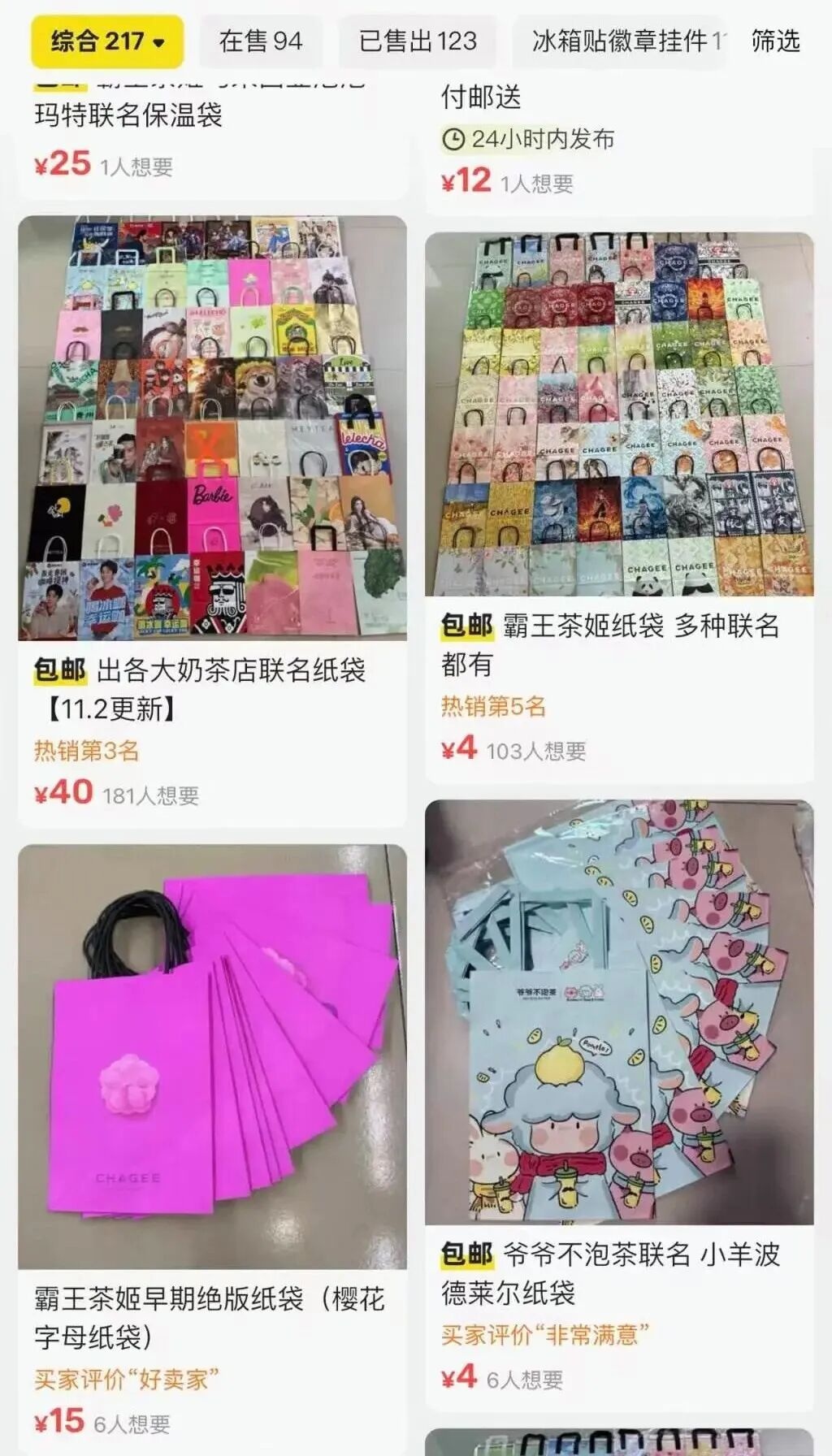Open 出各大奶茶店联名纸袋 listing
Screen dimensions: 832x1456
tap(212, 427)
